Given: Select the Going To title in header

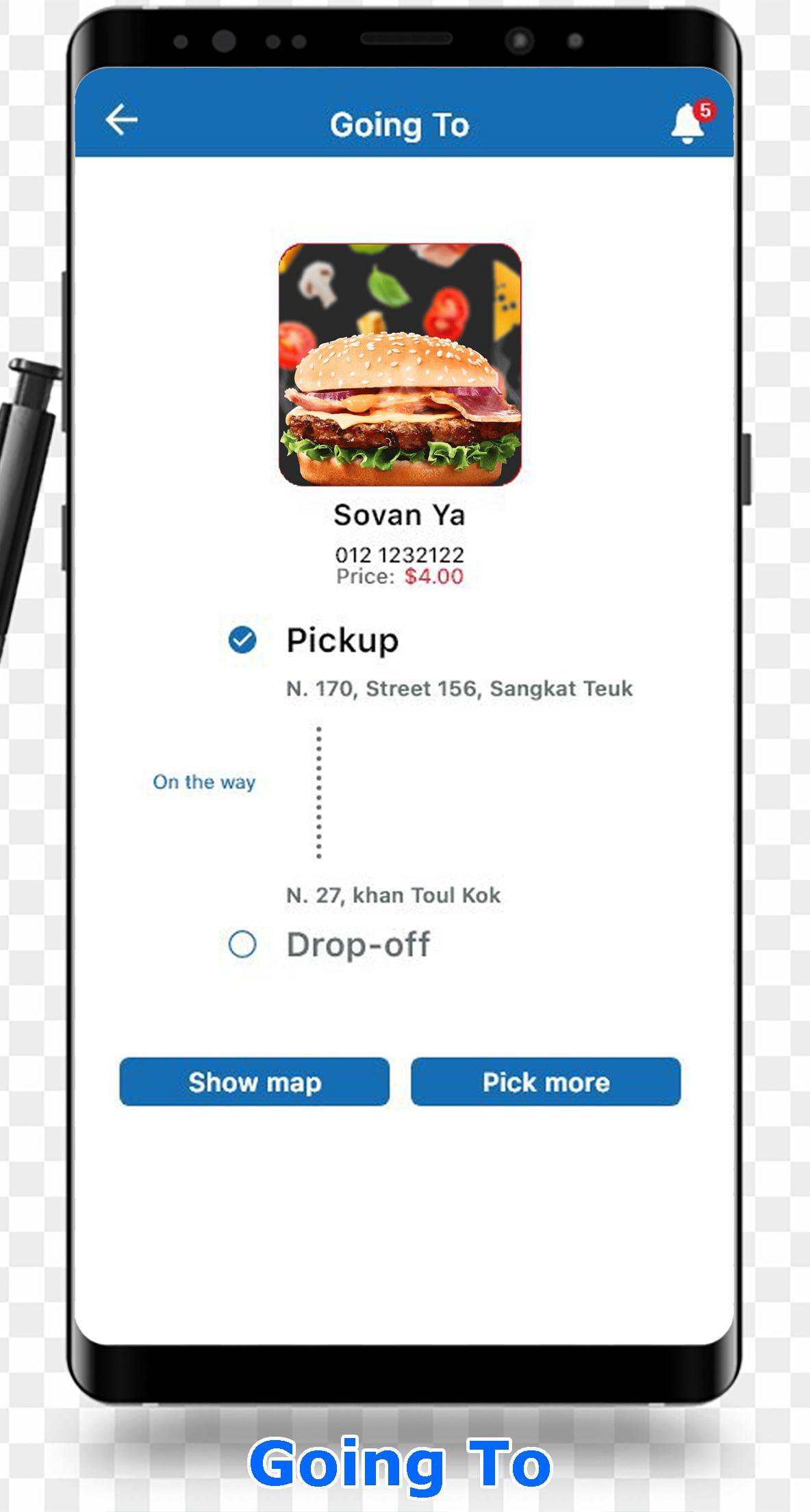Looking at the screenshot, I should point(401,125).
